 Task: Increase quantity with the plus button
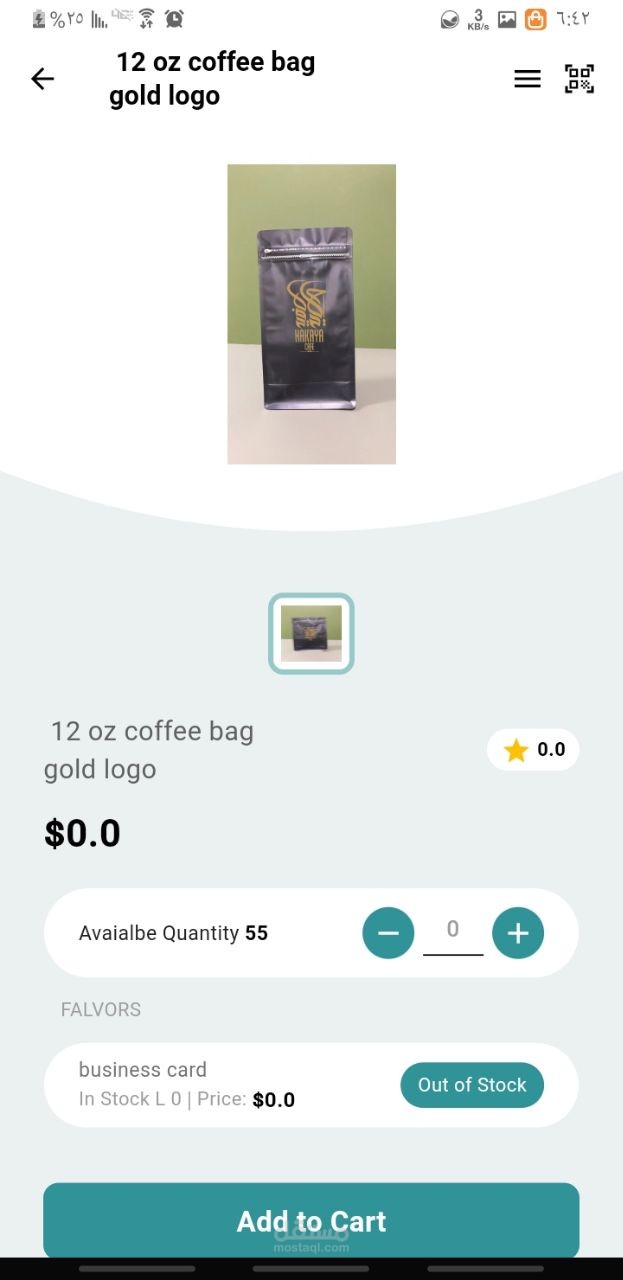[x=518, y=933]
